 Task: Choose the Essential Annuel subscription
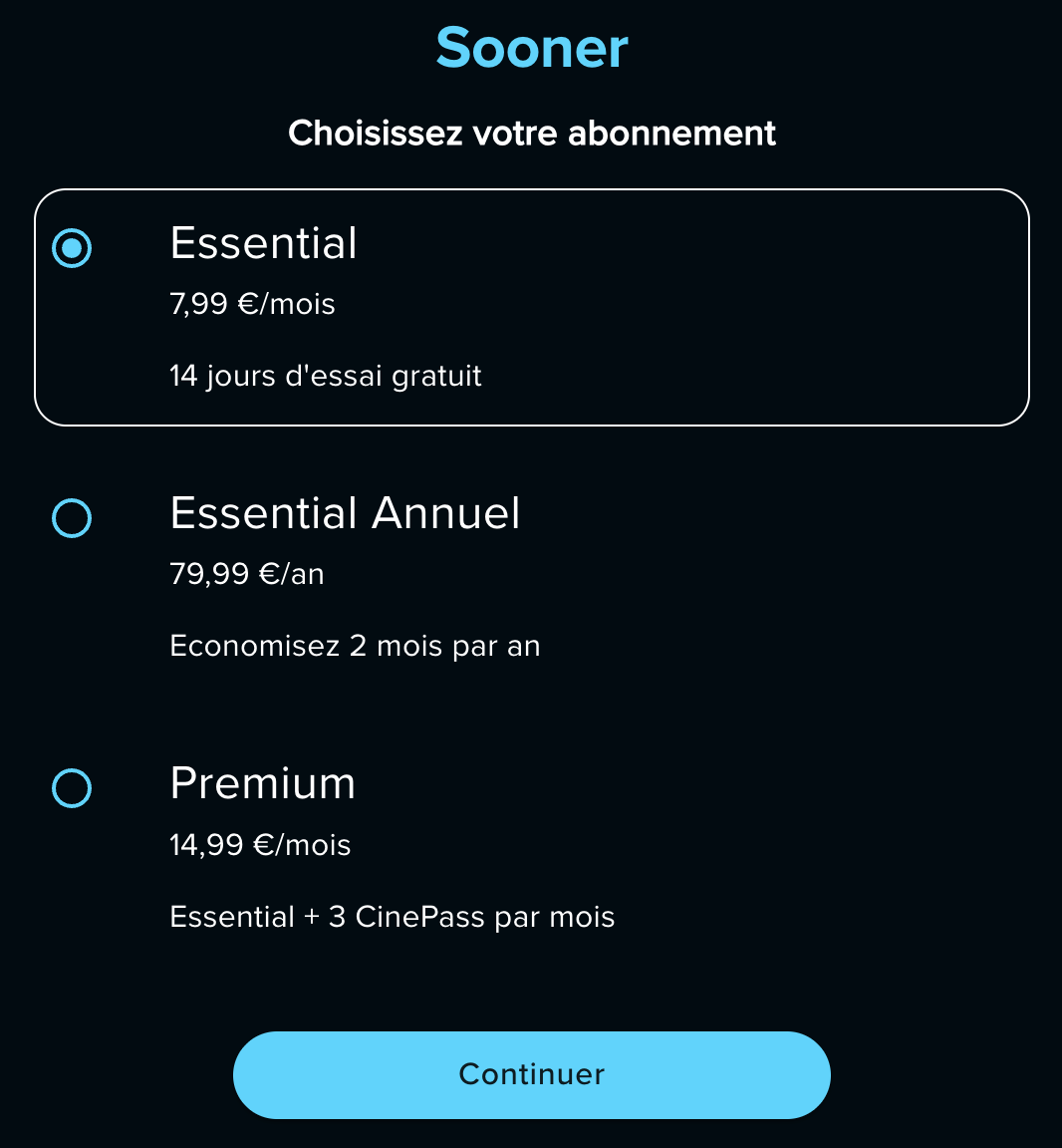pos(72,518)
